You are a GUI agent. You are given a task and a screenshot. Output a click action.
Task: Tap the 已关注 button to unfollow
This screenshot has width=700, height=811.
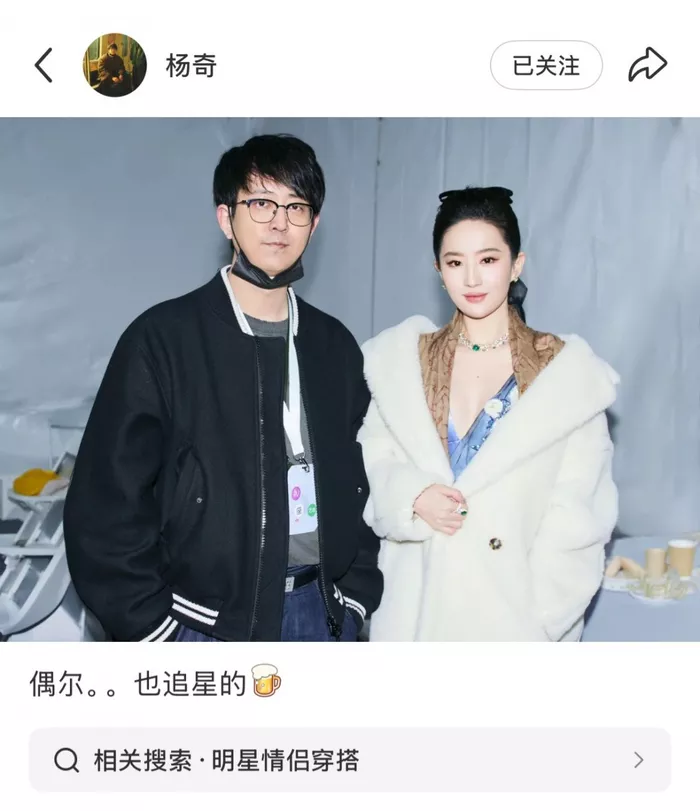pos(545,66)
